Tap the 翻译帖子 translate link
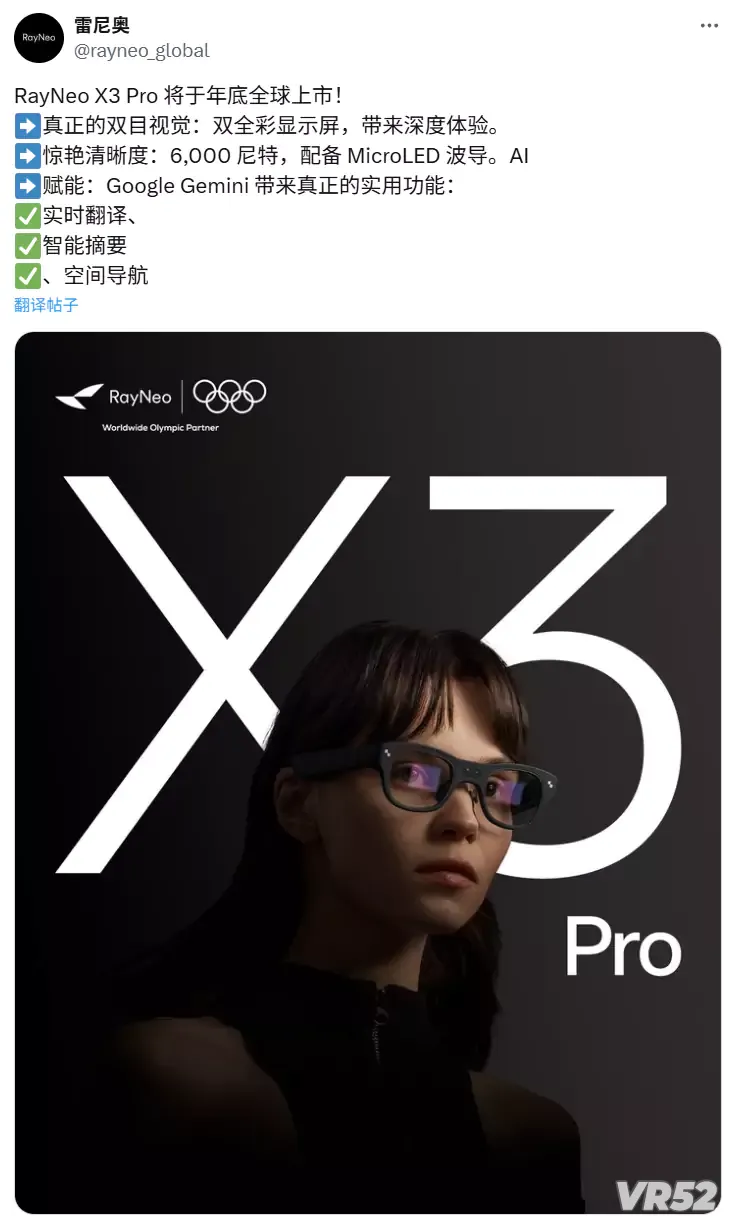Screen dimensions: 738x1227 [x=46, y=305]
